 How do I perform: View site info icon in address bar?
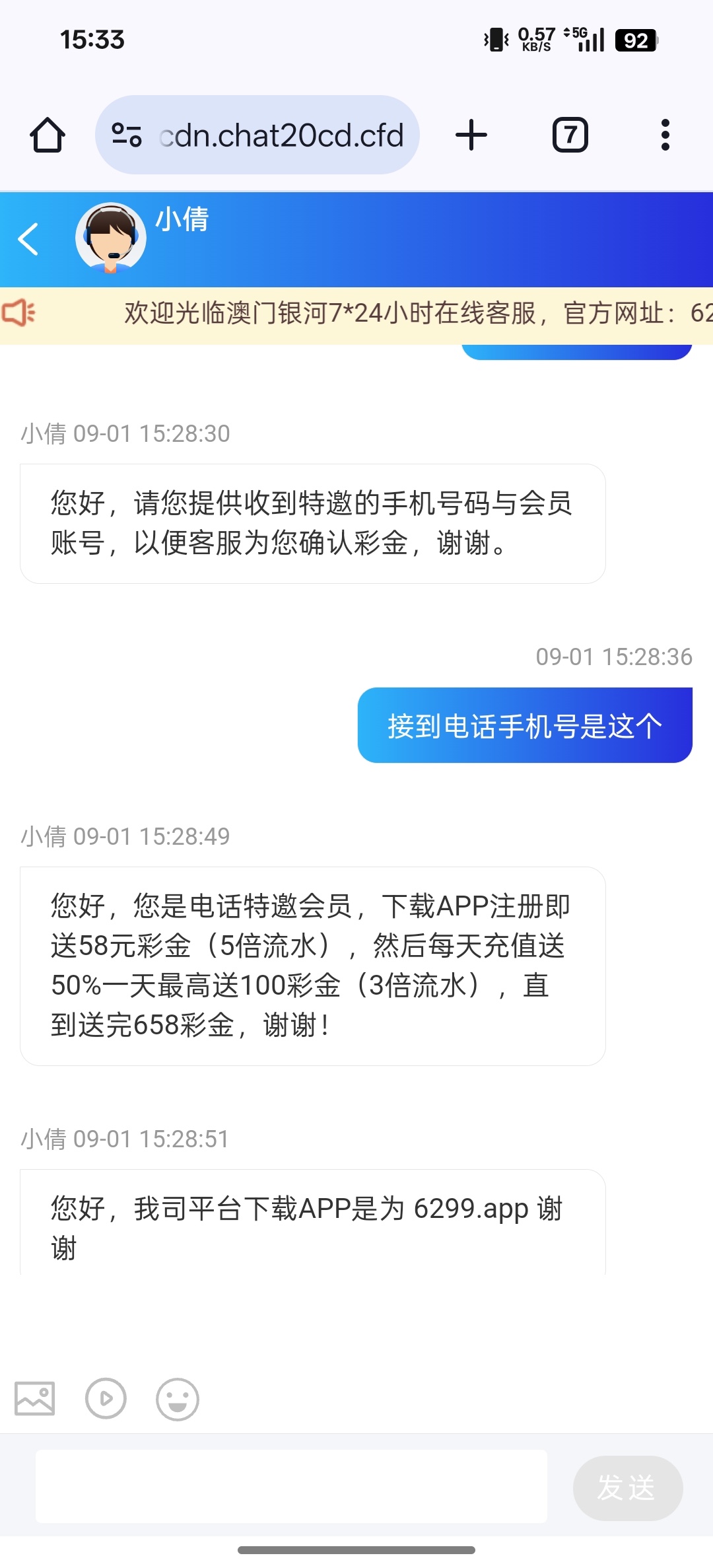tap(127, 135)
